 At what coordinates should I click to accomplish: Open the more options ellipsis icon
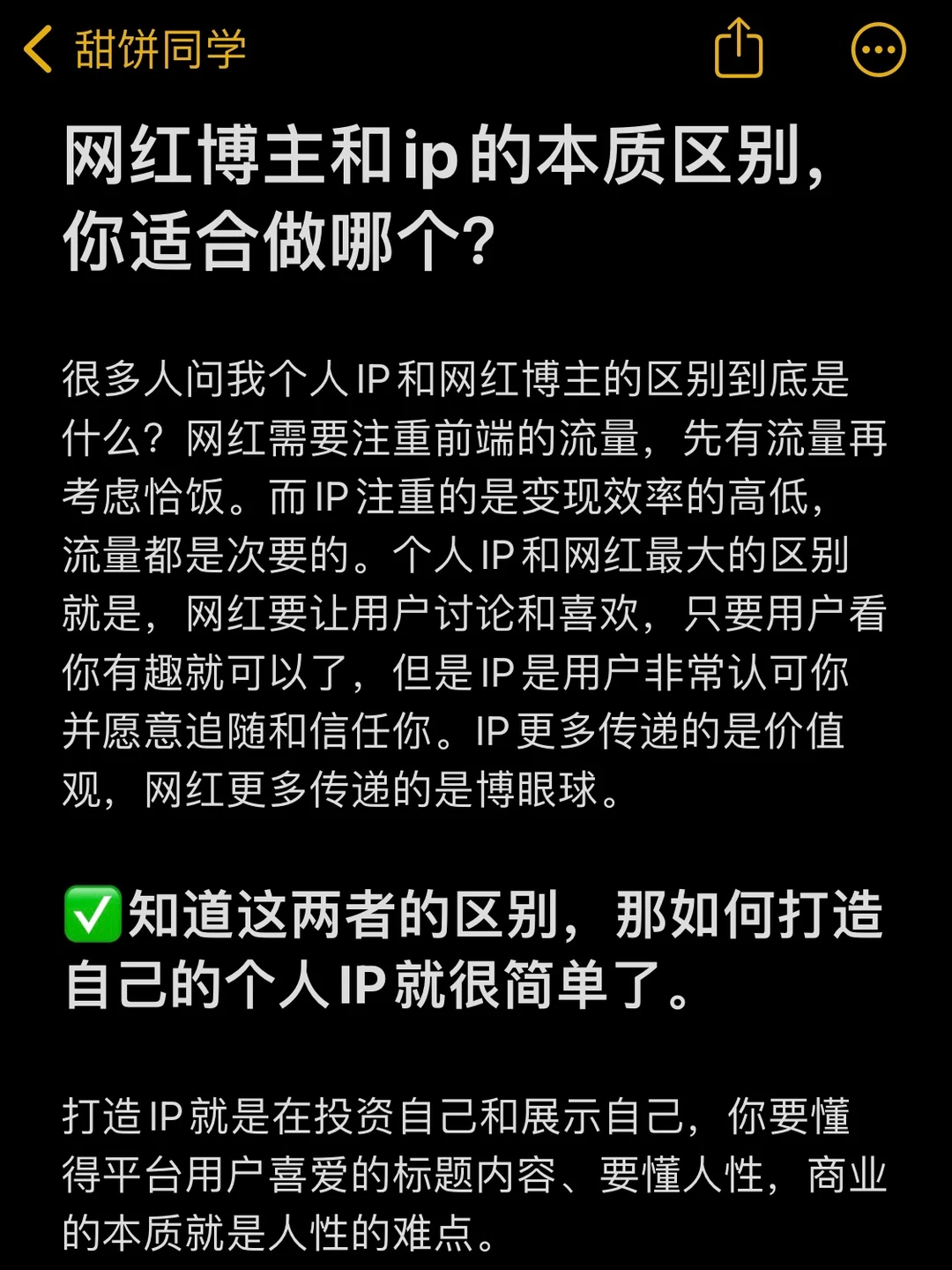pos(879,50)
